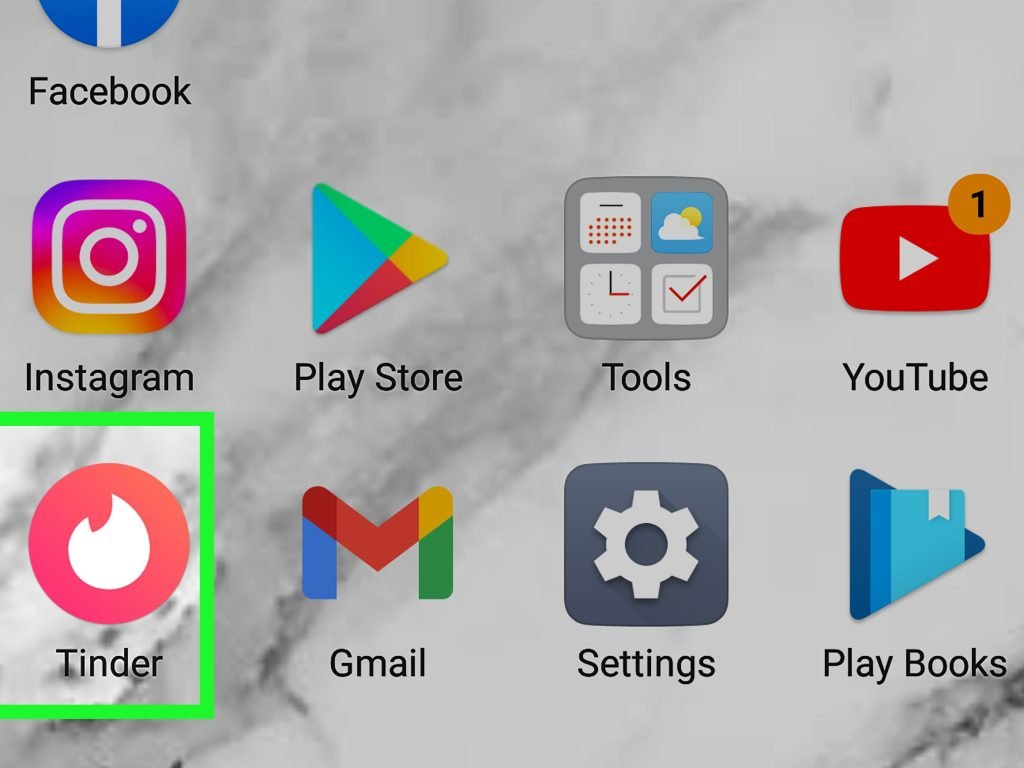1024x768 pixels.
Task: Open the Settings app
Action: click(645, 544)
